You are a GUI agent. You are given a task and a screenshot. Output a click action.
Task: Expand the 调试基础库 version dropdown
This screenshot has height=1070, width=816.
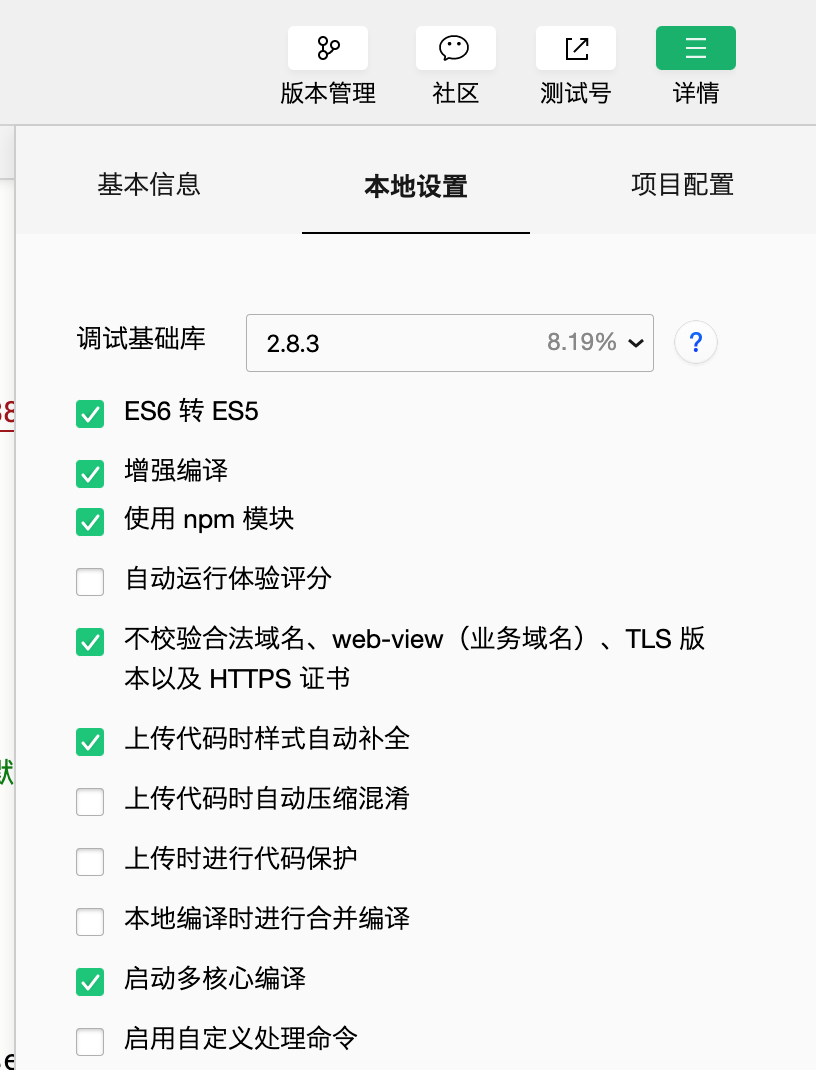449,343
